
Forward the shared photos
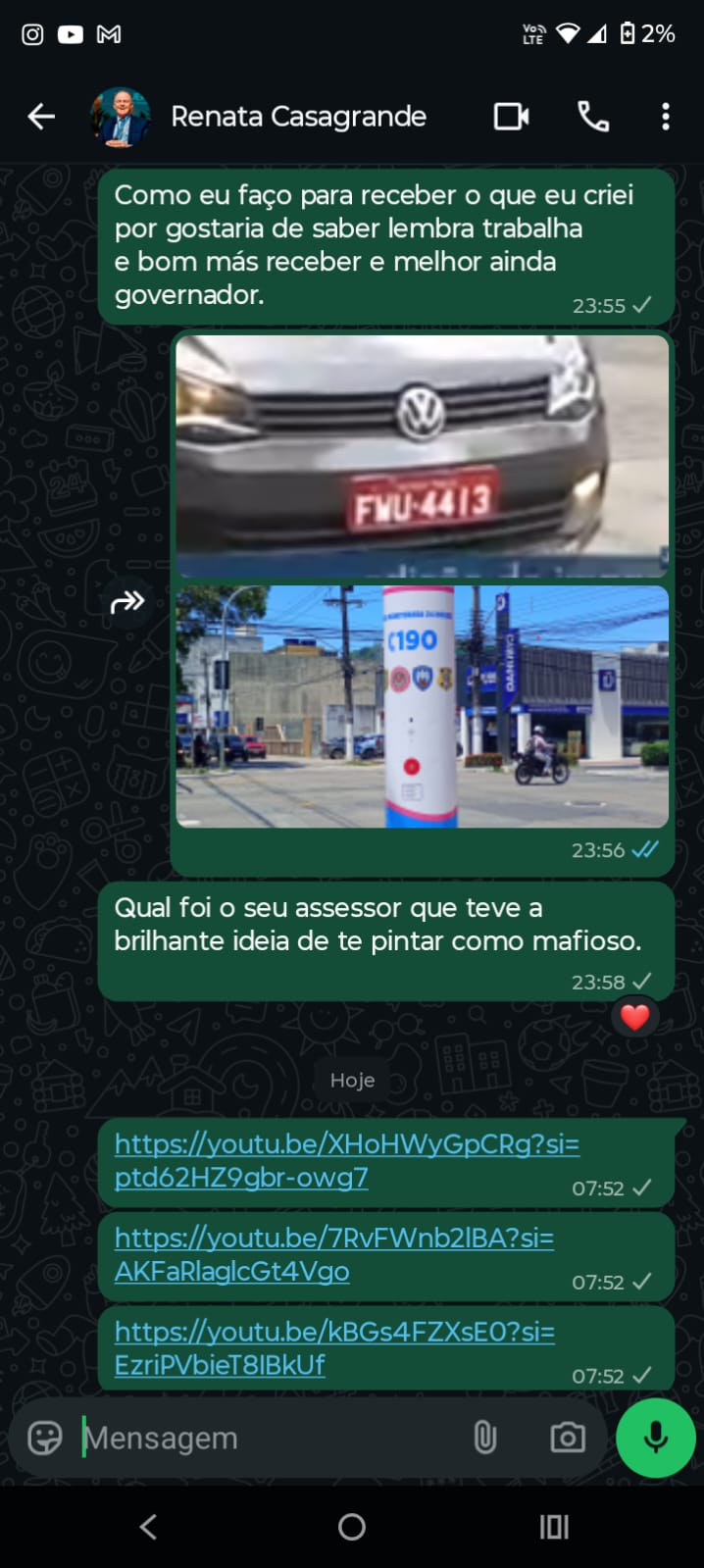(127, 602)
